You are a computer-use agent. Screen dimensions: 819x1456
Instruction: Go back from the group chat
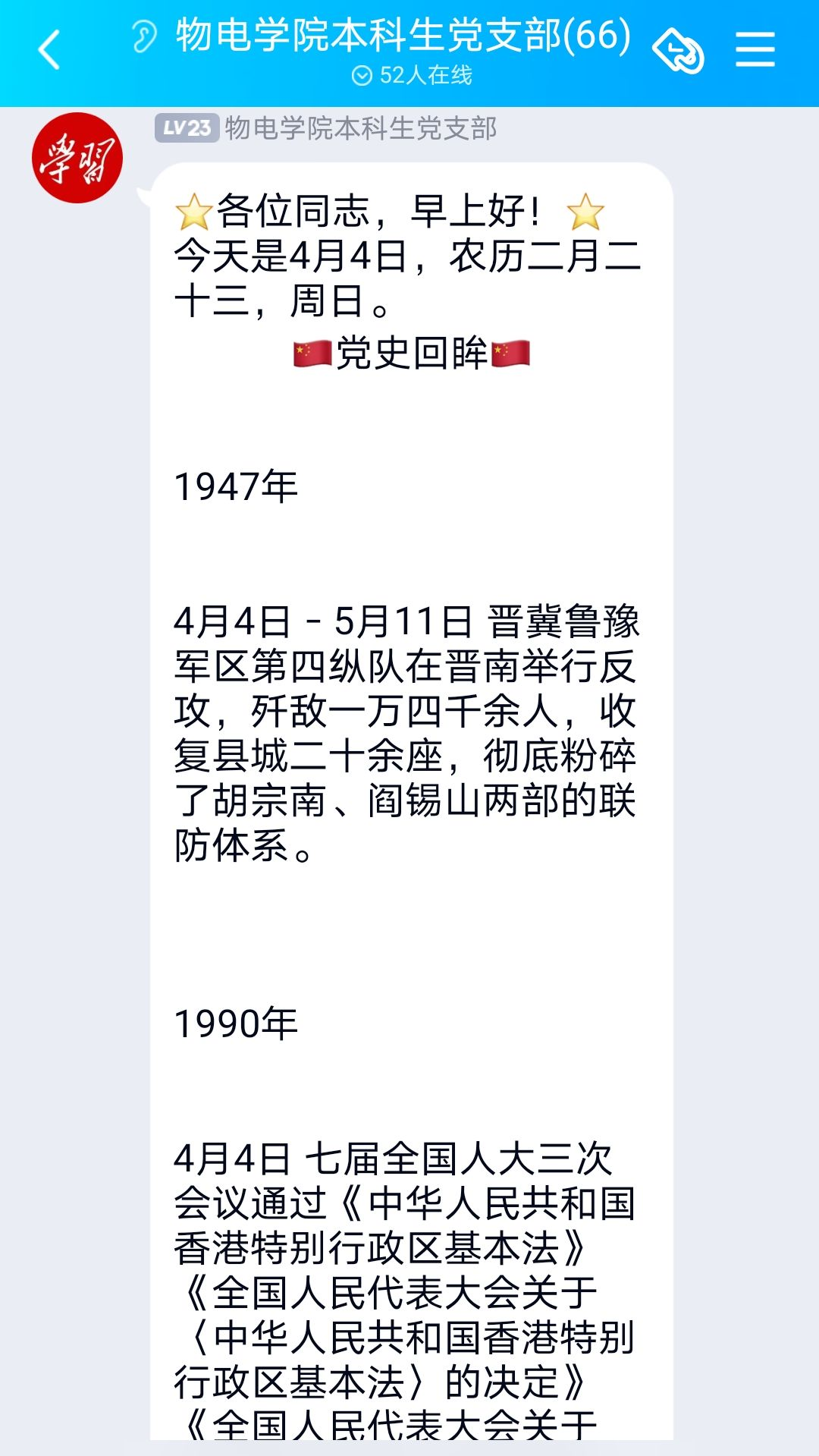[49, 50]
